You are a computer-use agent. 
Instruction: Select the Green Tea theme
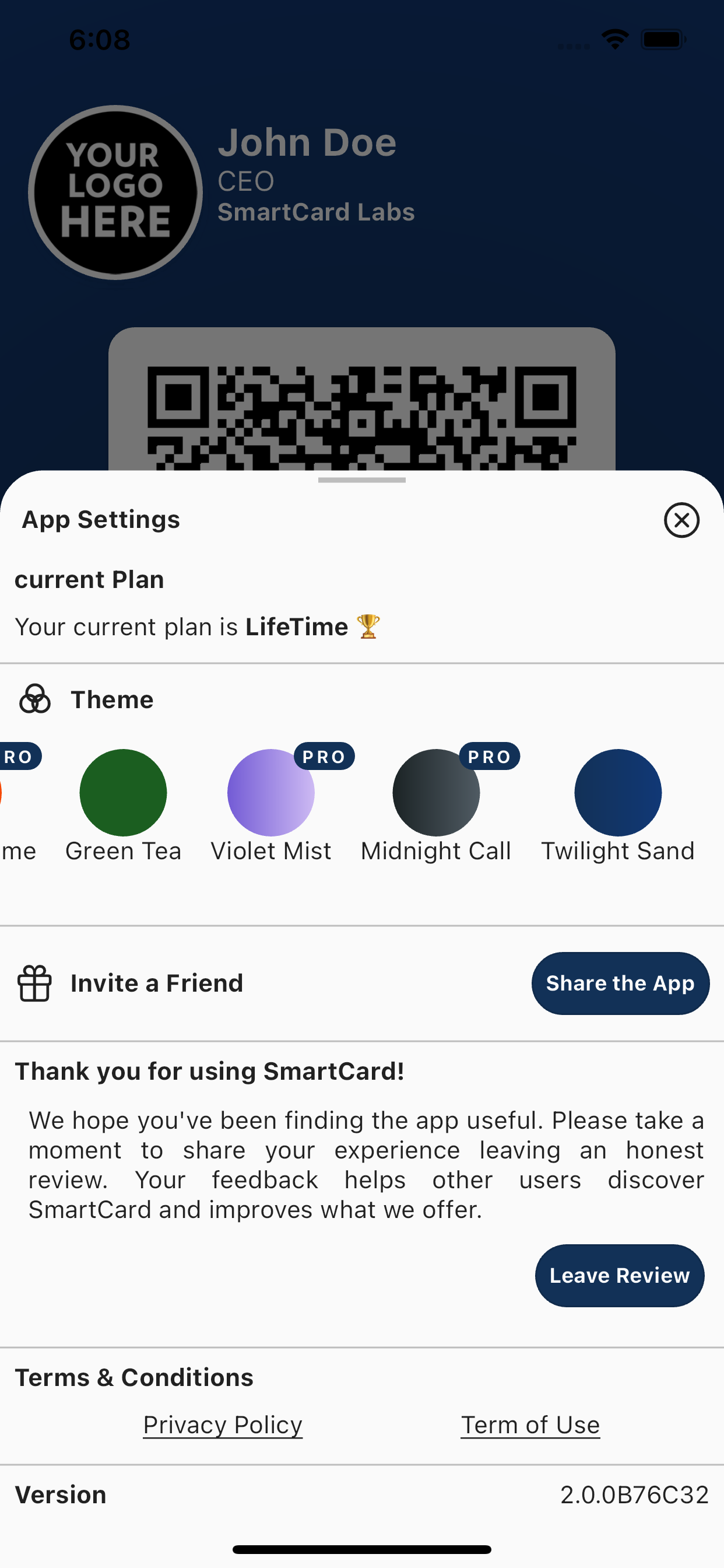(123, 792)
